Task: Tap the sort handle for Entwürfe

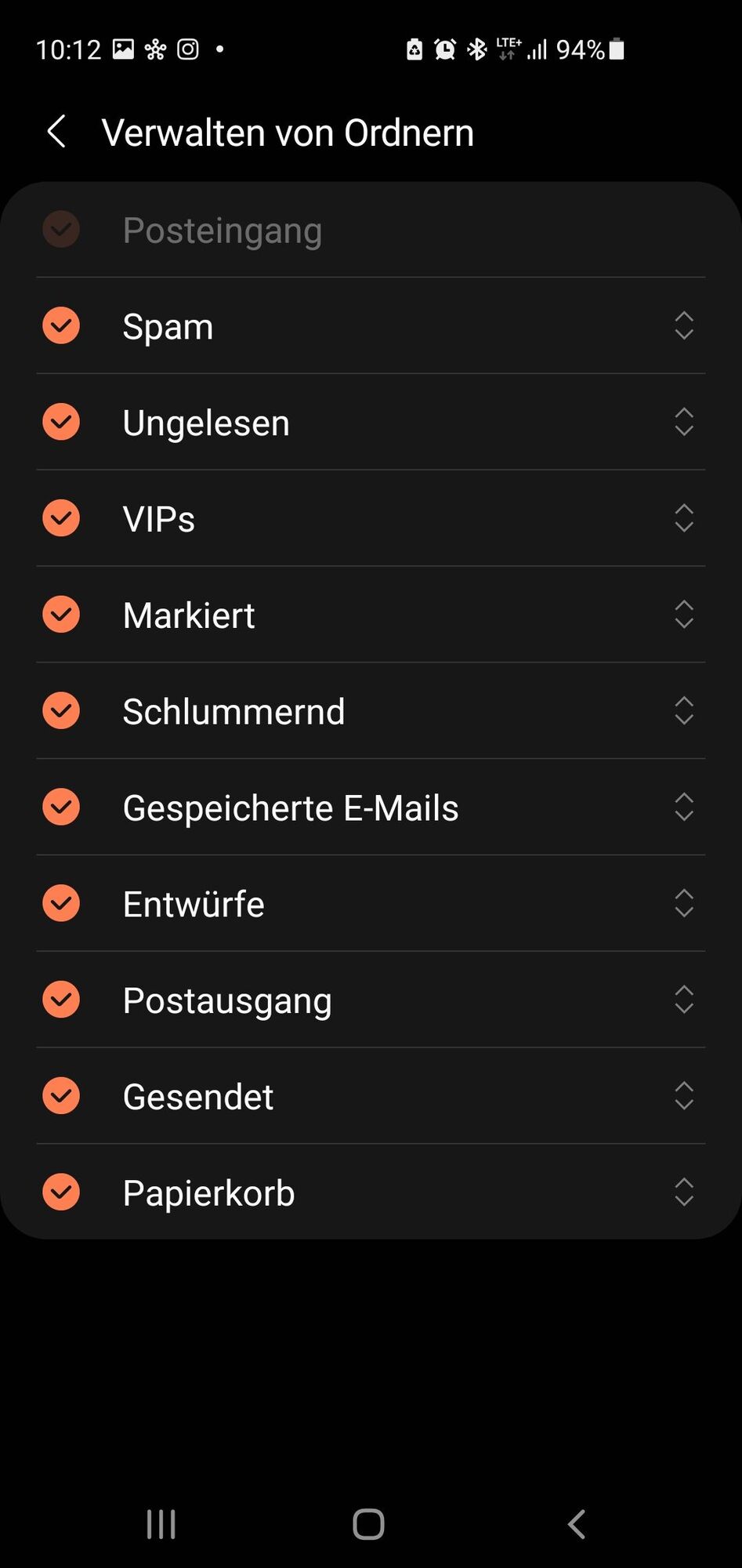Action: [683, 903]
